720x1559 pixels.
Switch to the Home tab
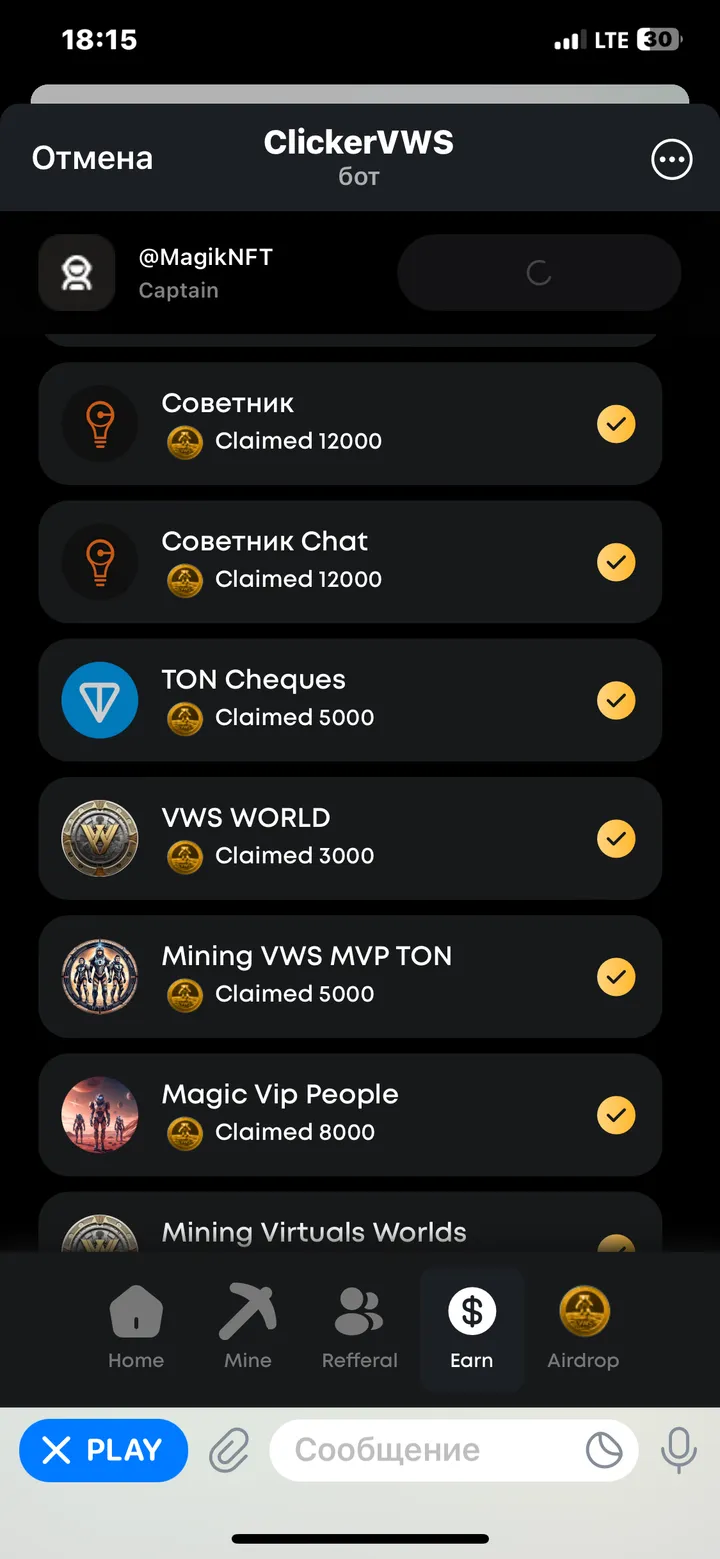pyautogui.click(x=136, y=1328)
